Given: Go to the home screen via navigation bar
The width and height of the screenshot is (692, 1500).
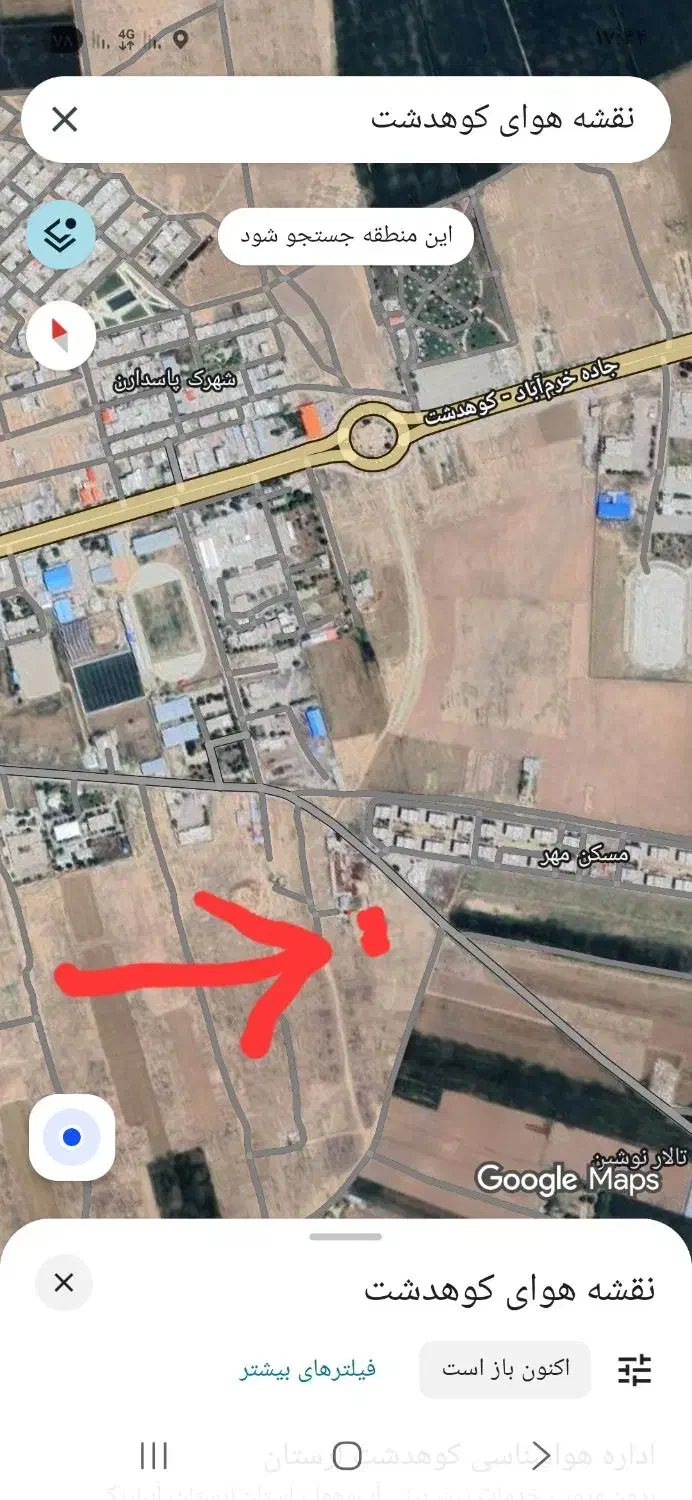Looking at the screenshot, I should point(346,1456).
